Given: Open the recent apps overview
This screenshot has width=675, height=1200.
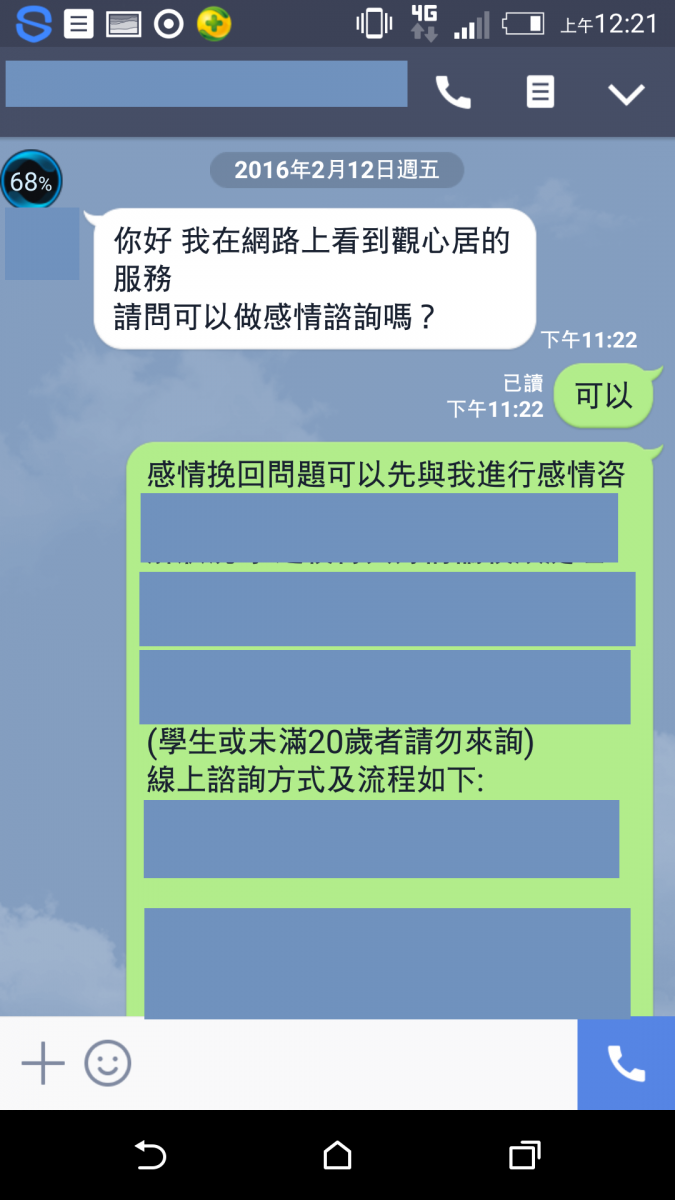Looking at the screenshot, I should coord(524,1156).
